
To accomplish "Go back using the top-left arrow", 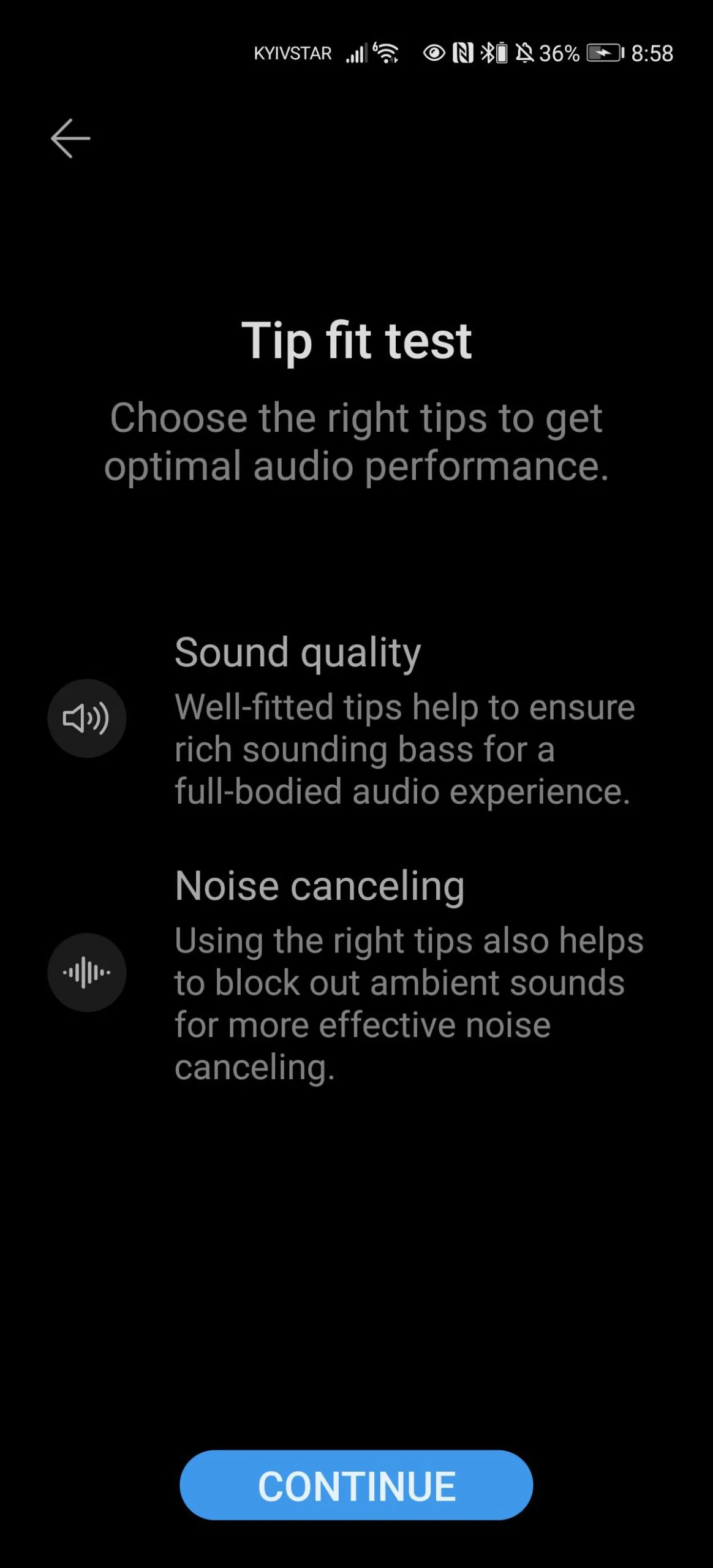I will (70, 138).
